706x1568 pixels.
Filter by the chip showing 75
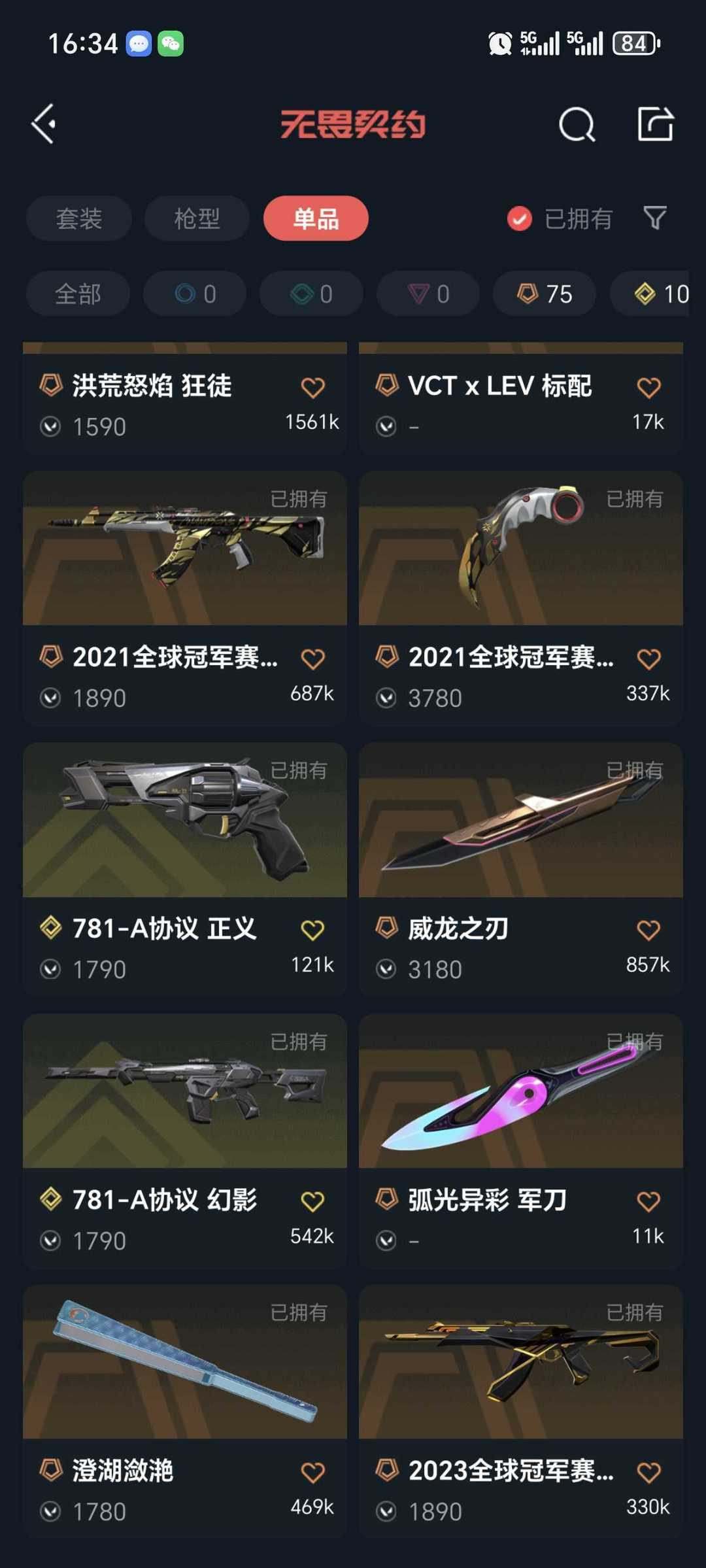[x=545, y=294]
